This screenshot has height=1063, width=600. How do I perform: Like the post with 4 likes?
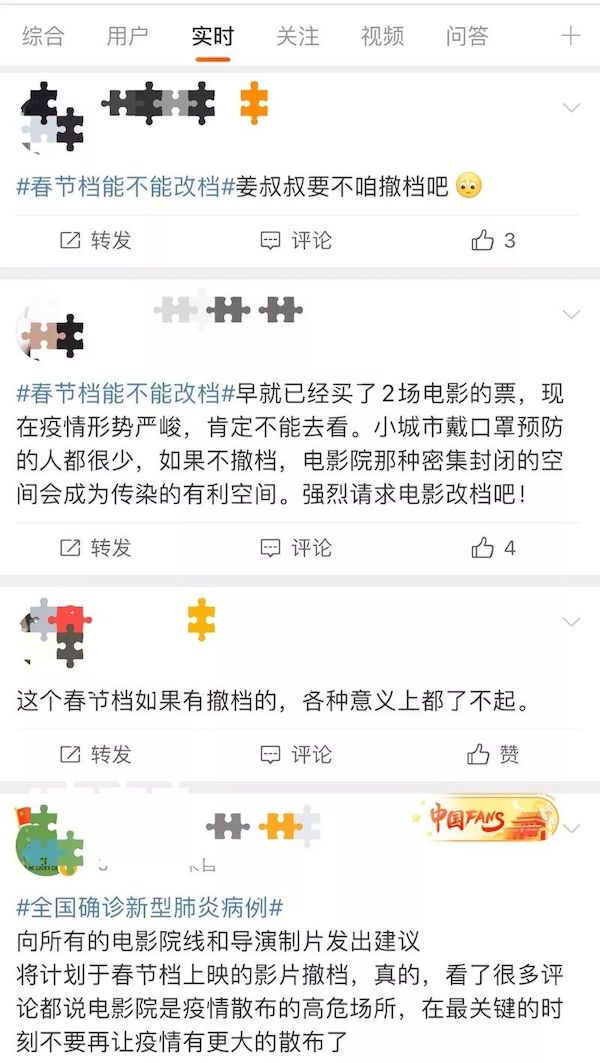point(493,548)
